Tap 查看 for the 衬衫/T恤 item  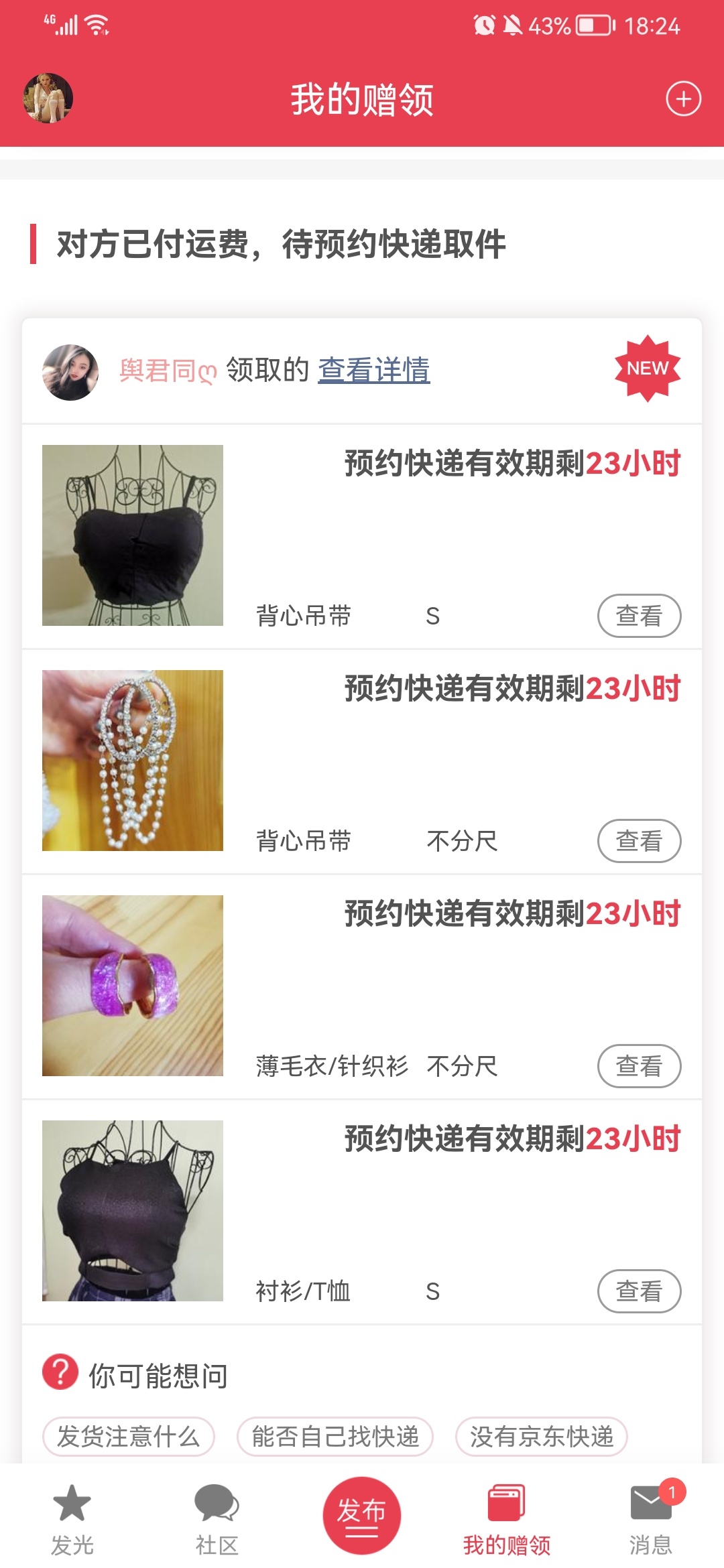point(639,1291)
